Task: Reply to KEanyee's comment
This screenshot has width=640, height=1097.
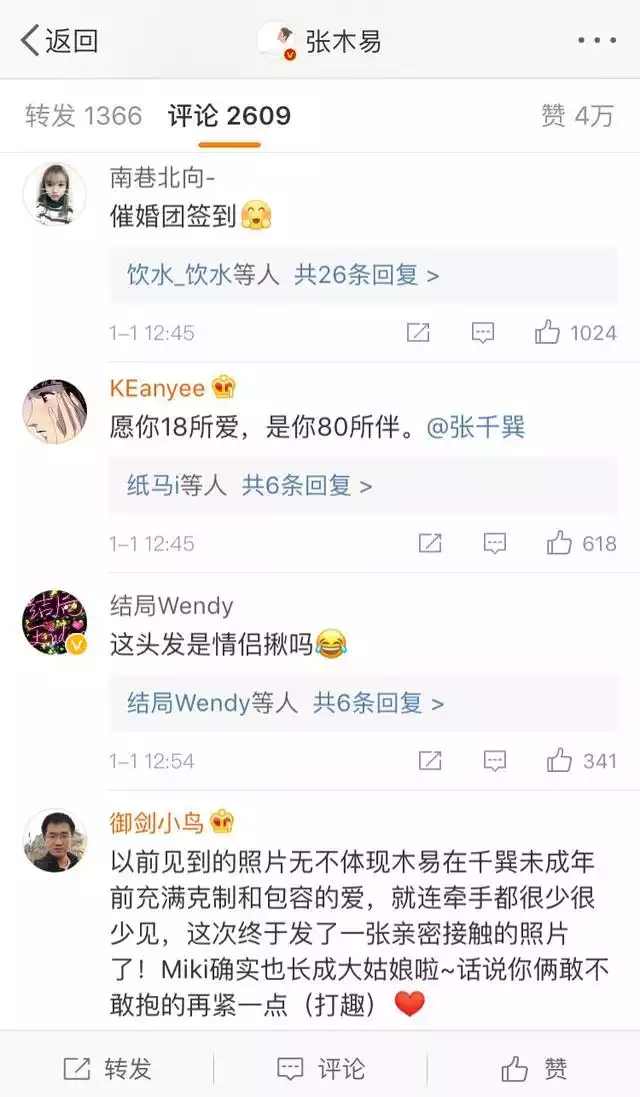Action: pos(495,543)
